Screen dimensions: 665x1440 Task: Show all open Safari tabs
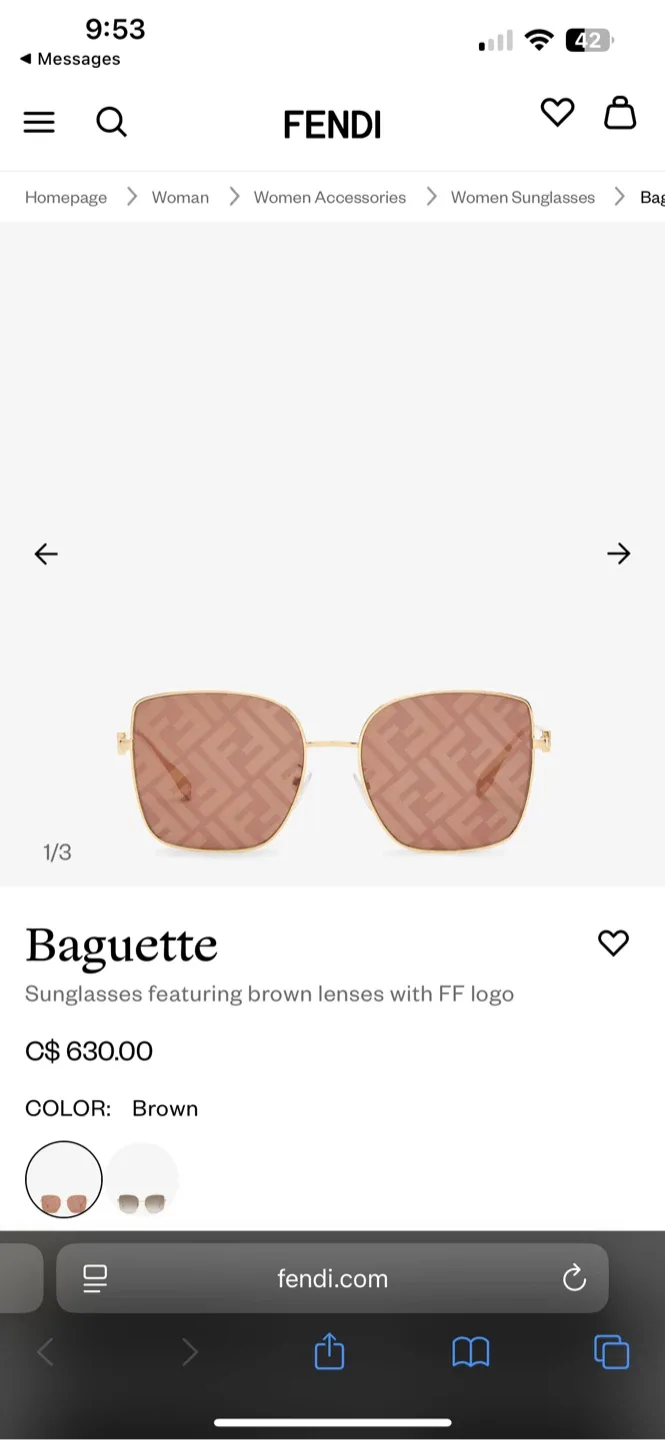pos(611,1352)
